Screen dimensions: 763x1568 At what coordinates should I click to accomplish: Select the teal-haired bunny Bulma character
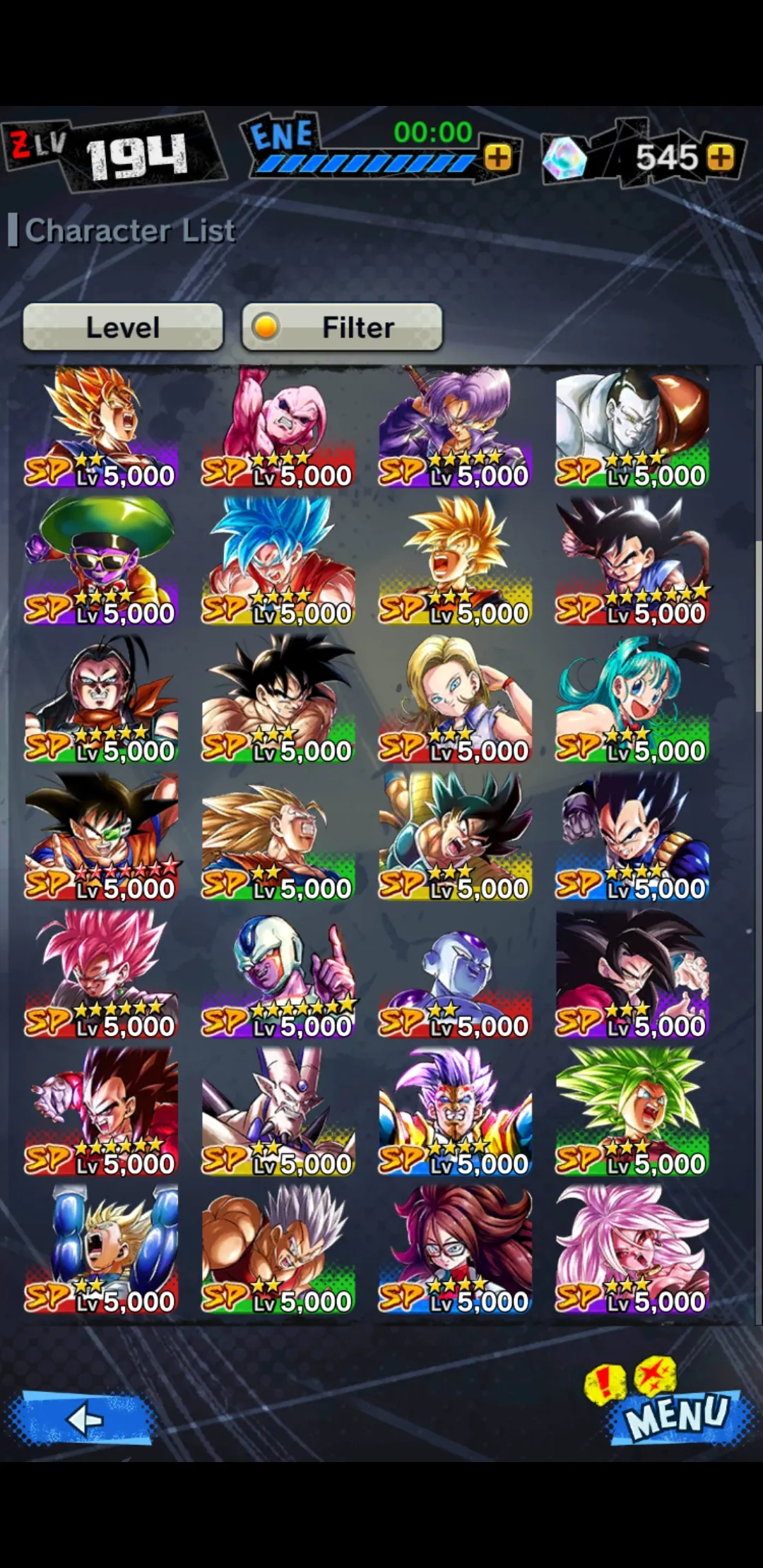click(632, 699)
